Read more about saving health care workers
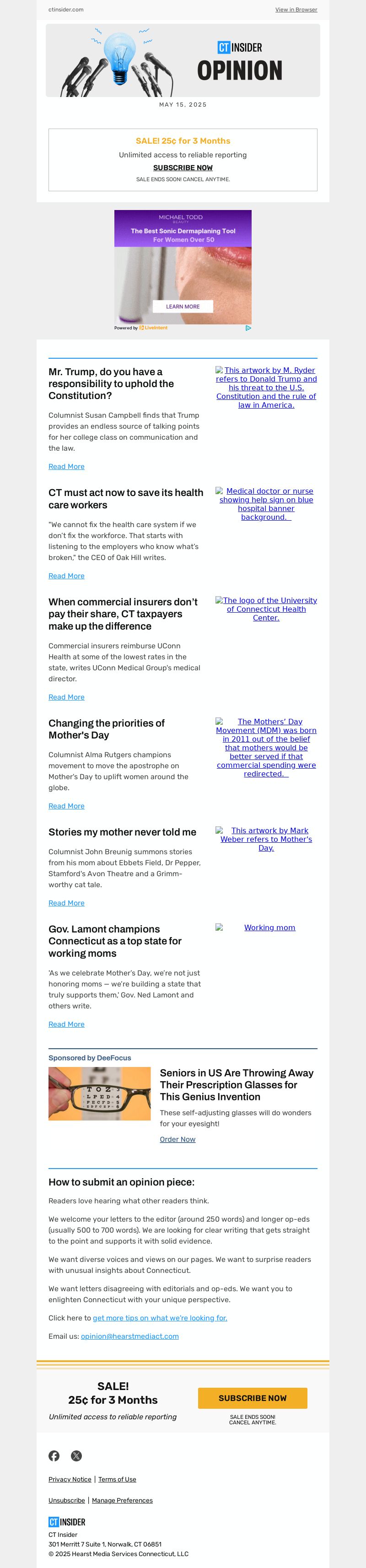 pos(66,576)
